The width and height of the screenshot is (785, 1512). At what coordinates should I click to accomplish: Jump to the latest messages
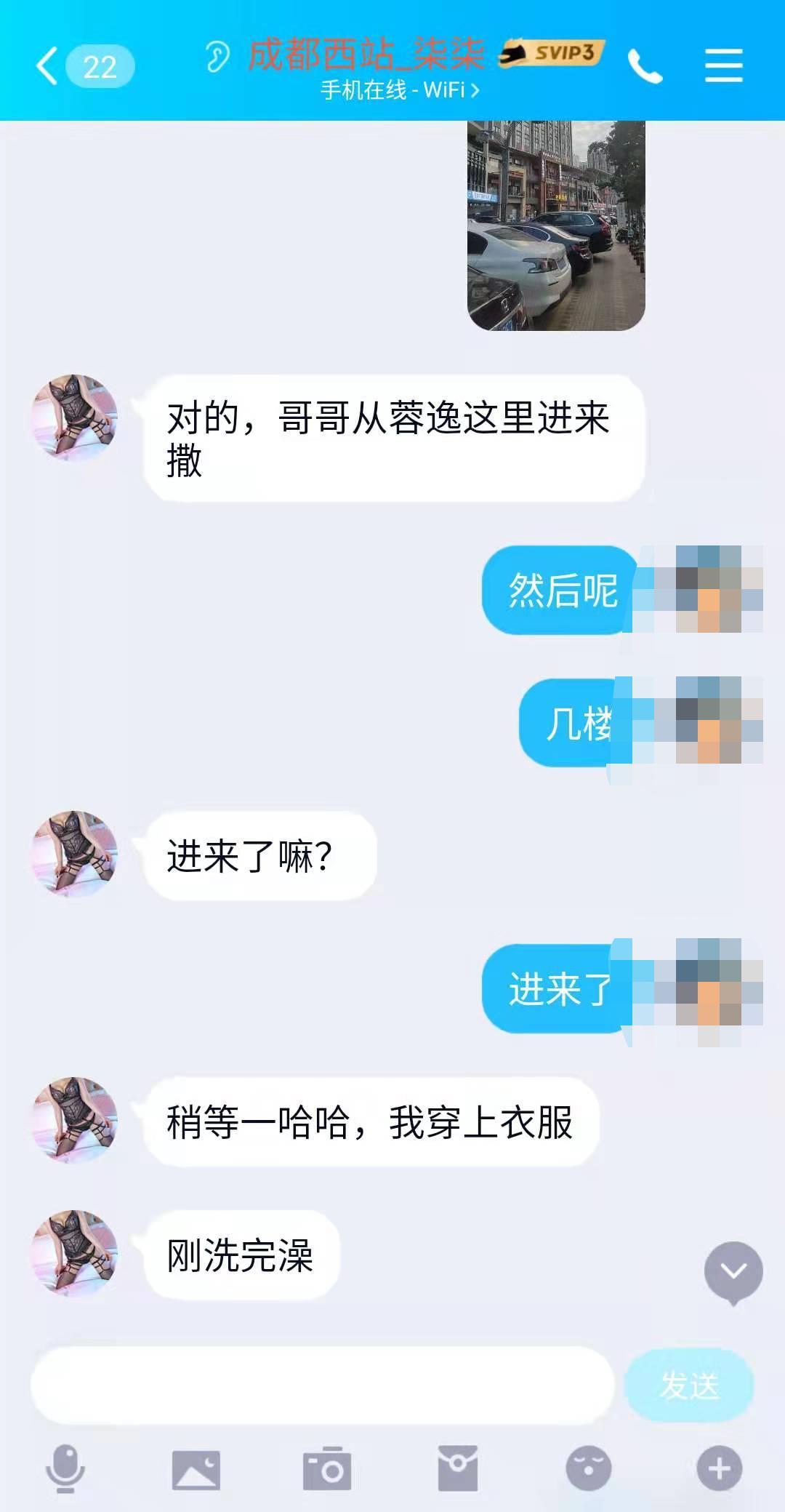tap(733, 1272)
